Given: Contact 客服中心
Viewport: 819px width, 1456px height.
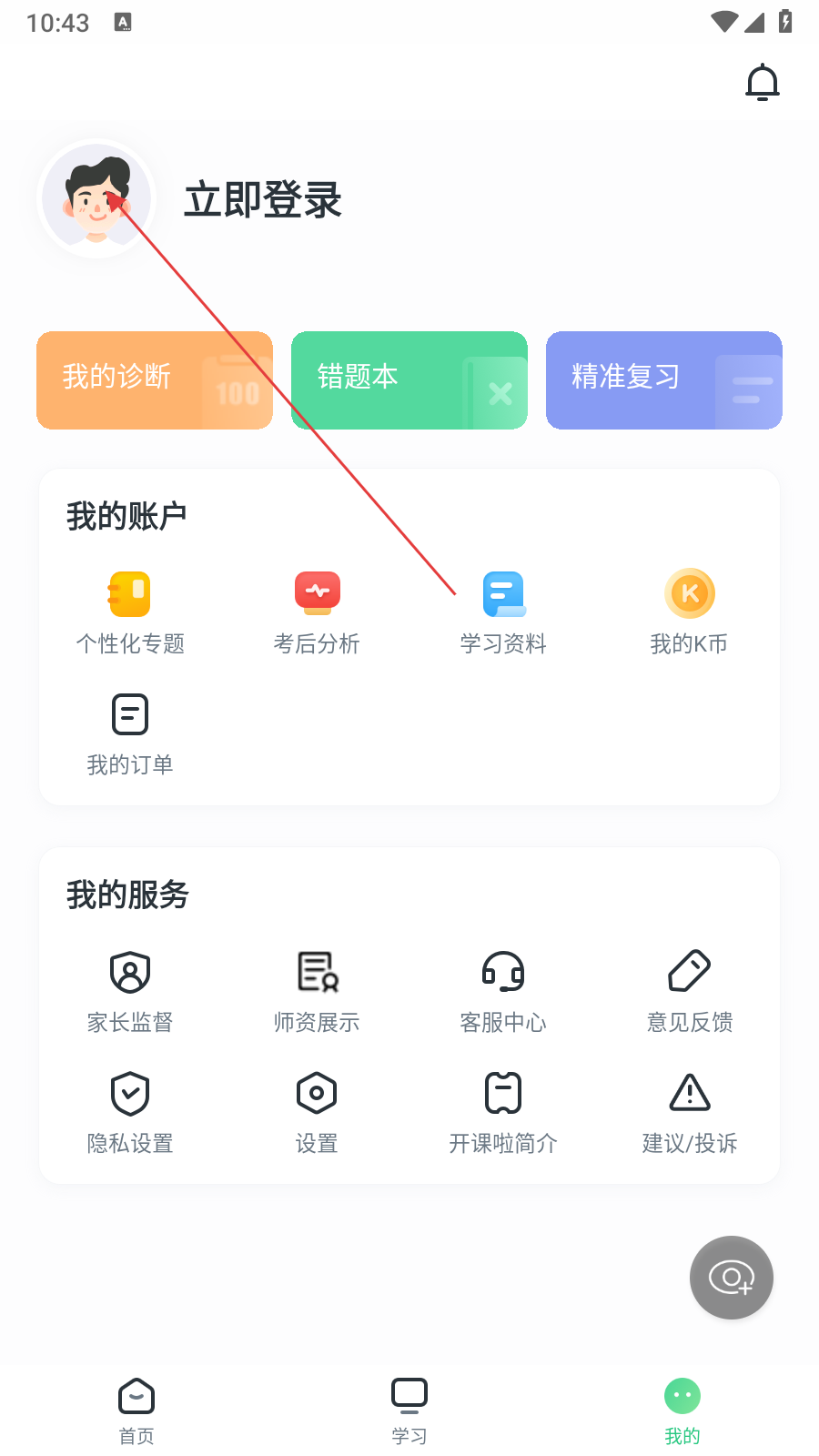Looking at the screenshot, I should point(503,991).
